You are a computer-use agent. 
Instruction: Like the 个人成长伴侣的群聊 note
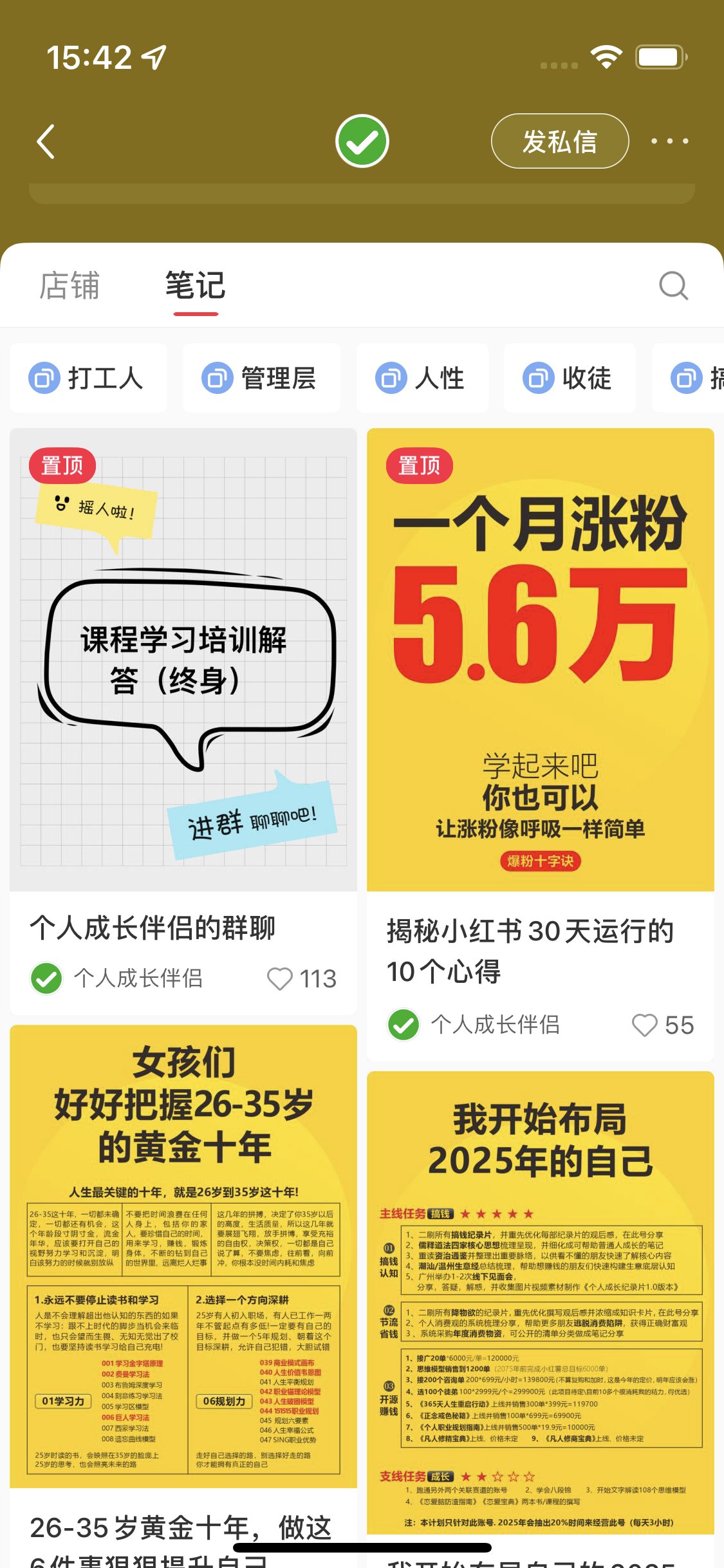(x=280, y=978)
